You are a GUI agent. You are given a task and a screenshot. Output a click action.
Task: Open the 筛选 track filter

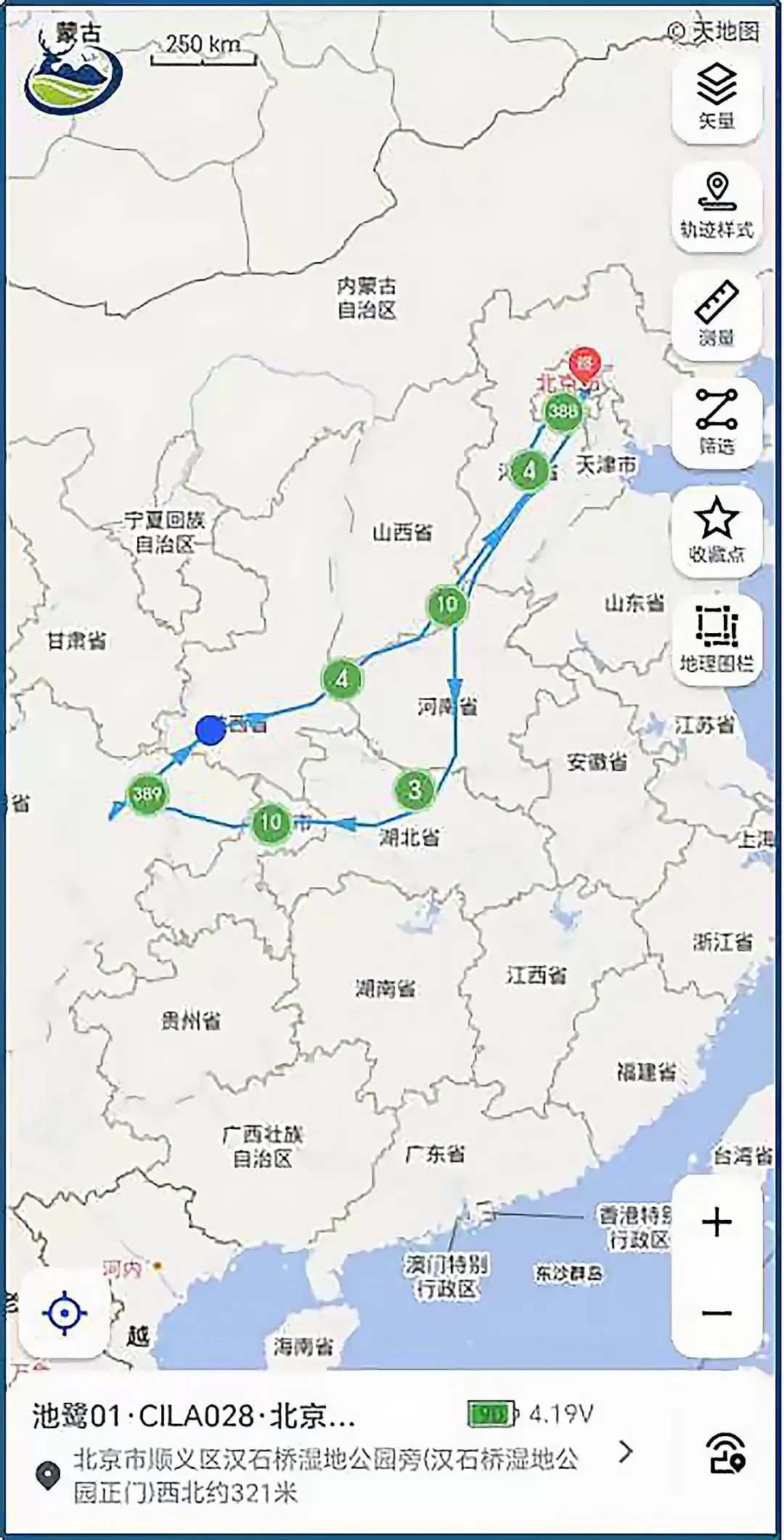[716, 423]
